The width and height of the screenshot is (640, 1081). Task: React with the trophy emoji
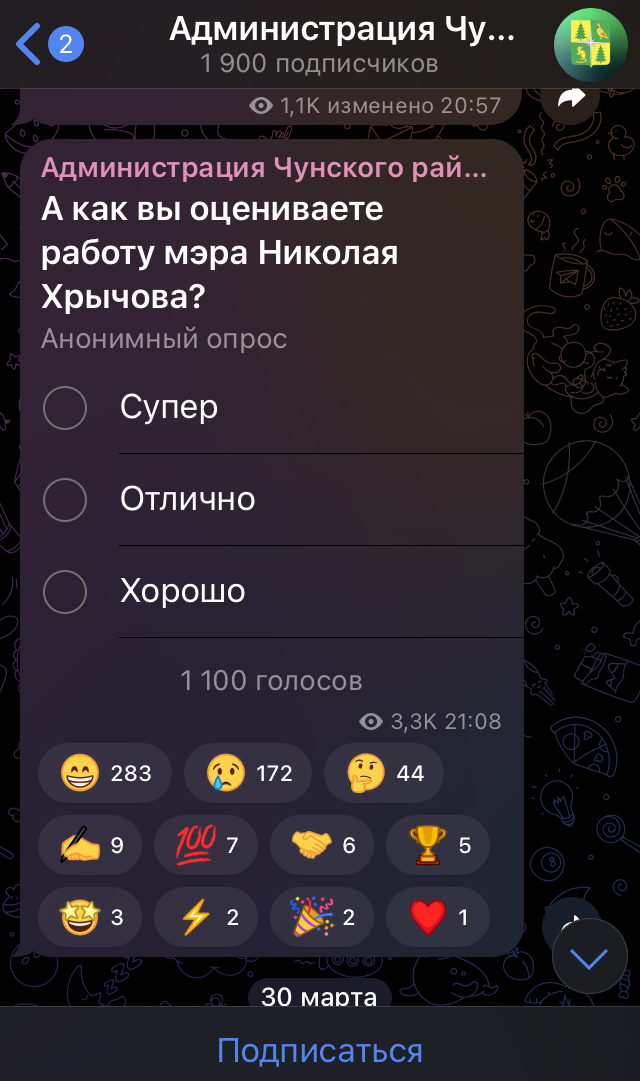point(438,846)
